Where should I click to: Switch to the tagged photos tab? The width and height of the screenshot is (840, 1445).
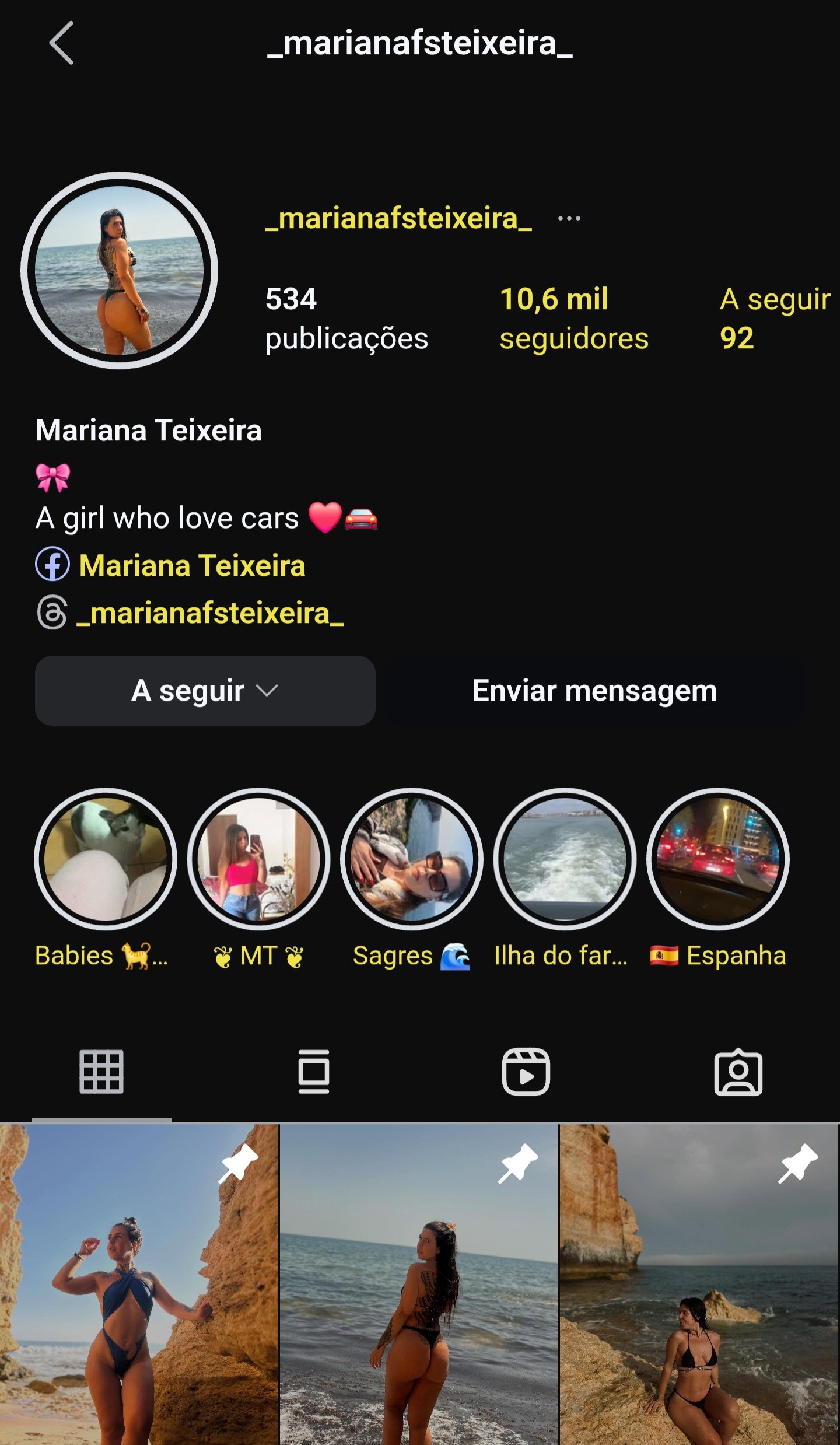(x=738, y=1072)
